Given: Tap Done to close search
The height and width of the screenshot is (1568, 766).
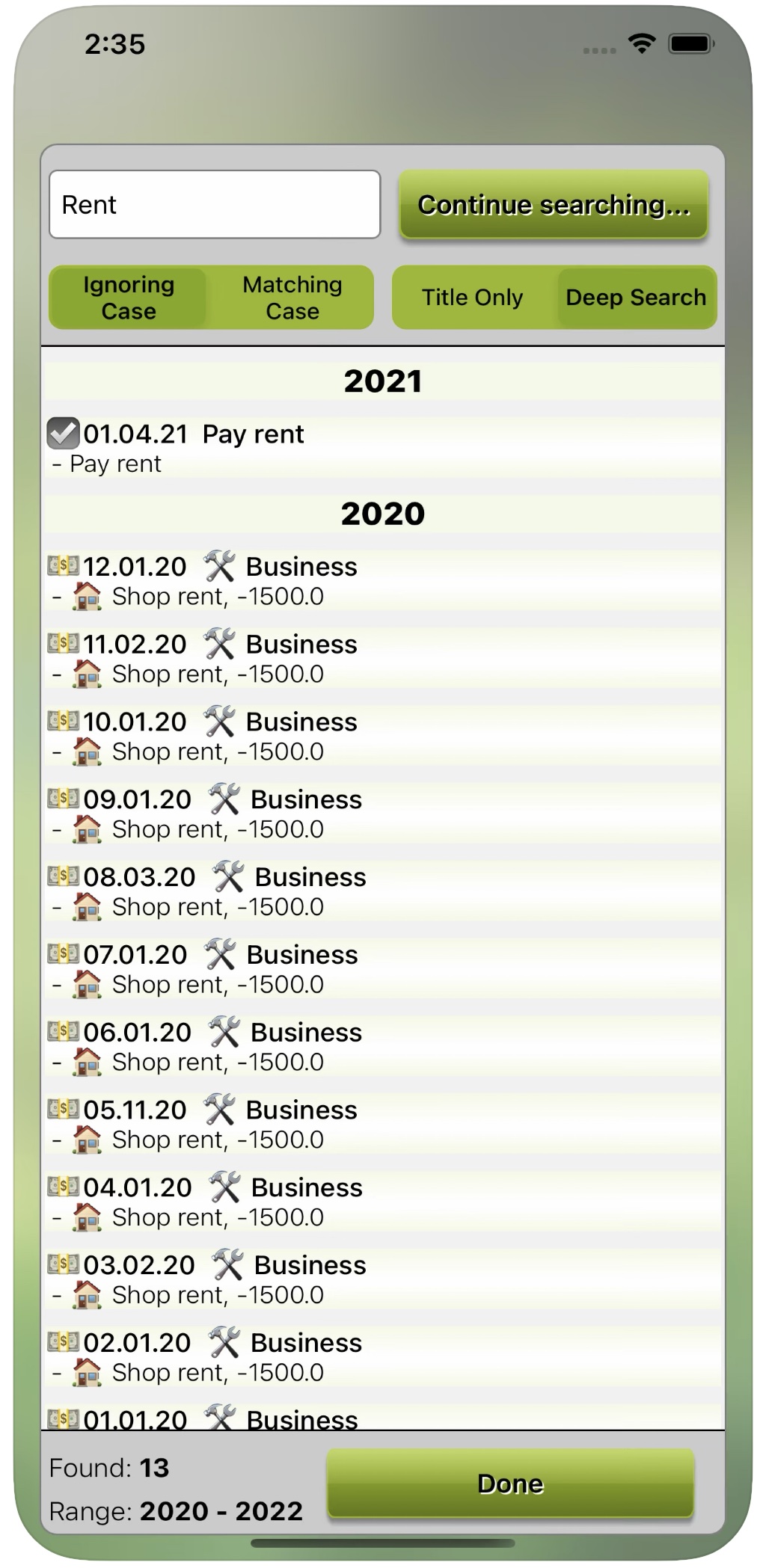Looking at the screenshot, I should 510,1483.
